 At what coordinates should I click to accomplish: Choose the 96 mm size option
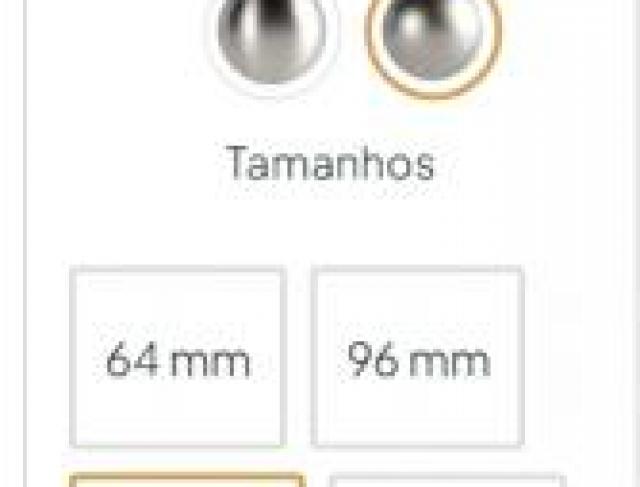(418, 357)
